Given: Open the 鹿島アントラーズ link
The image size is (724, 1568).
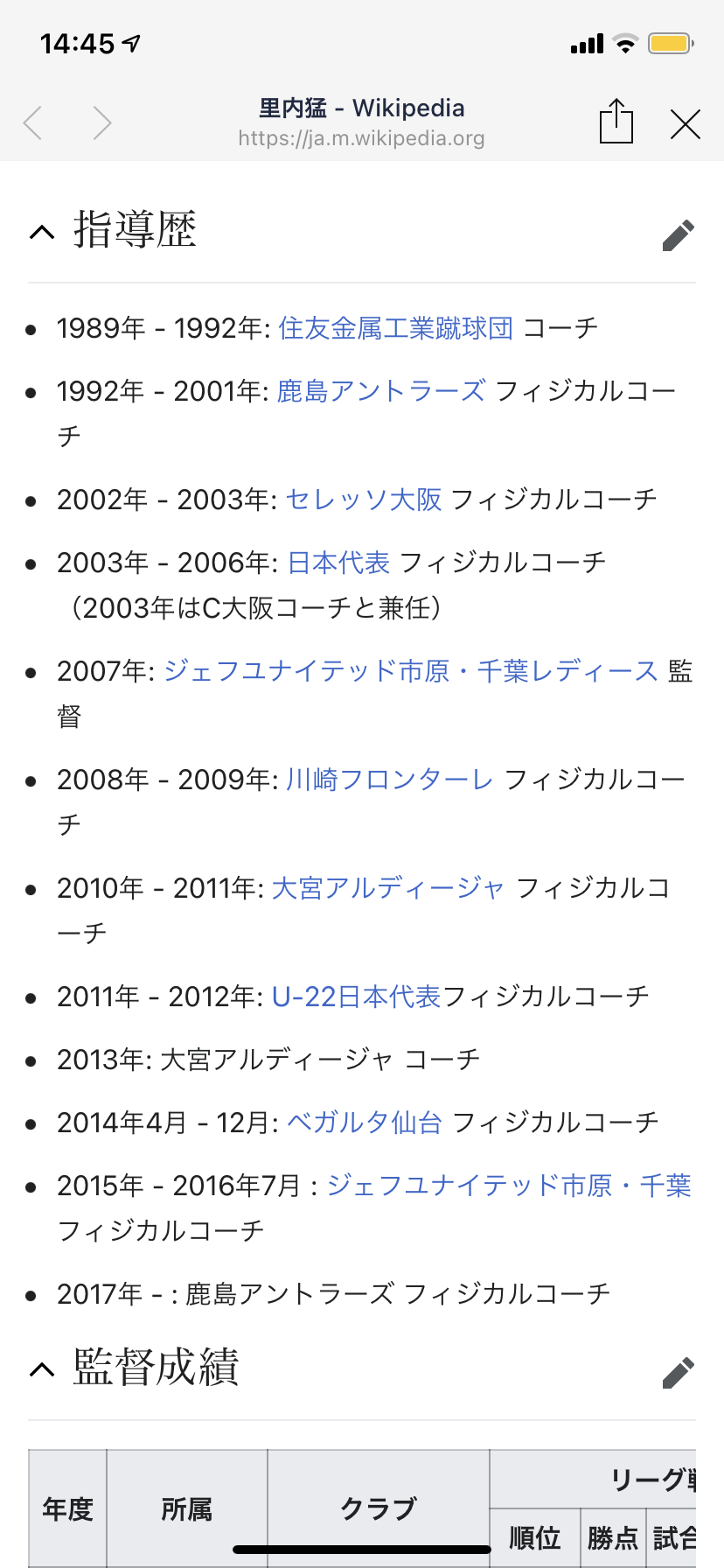Looking at the screenshot, I should coord(381,391).
